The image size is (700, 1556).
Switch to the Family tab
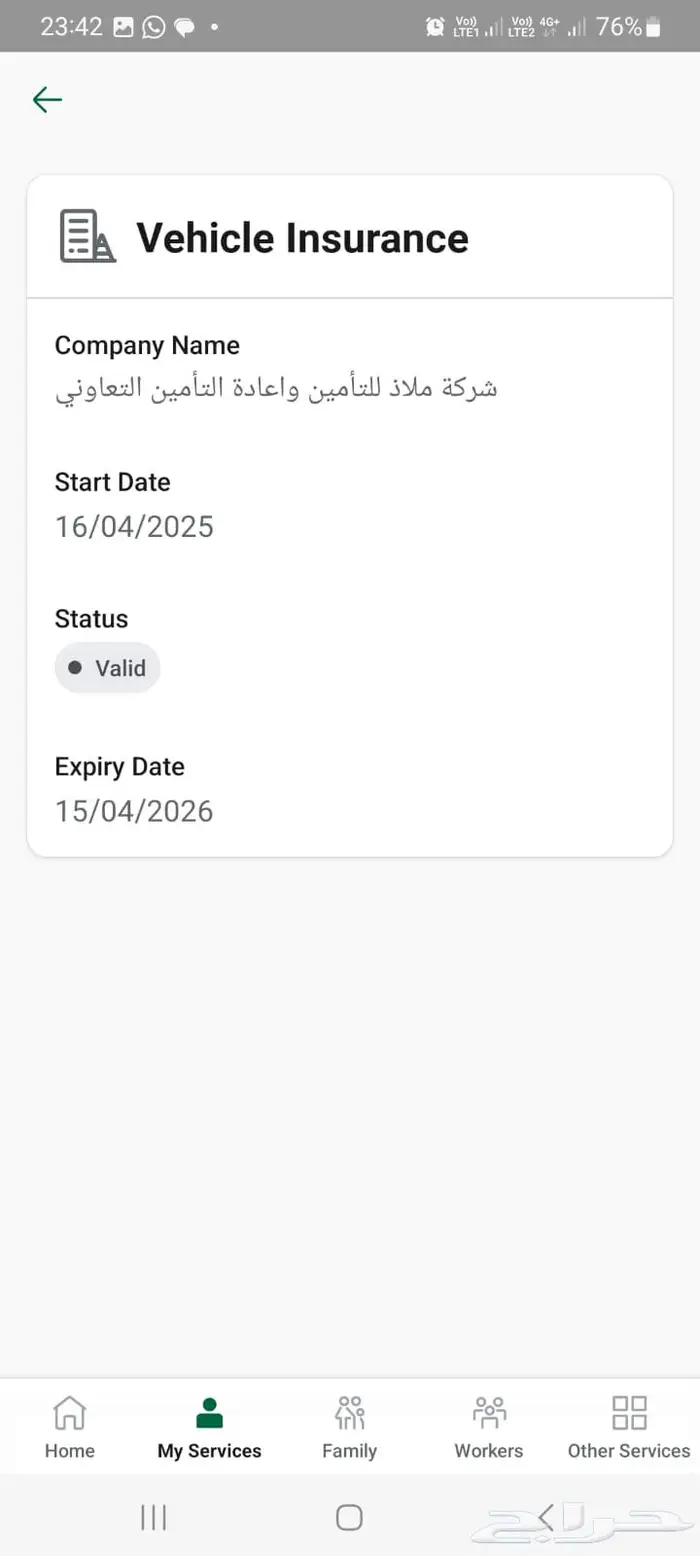coord(349,1427)
